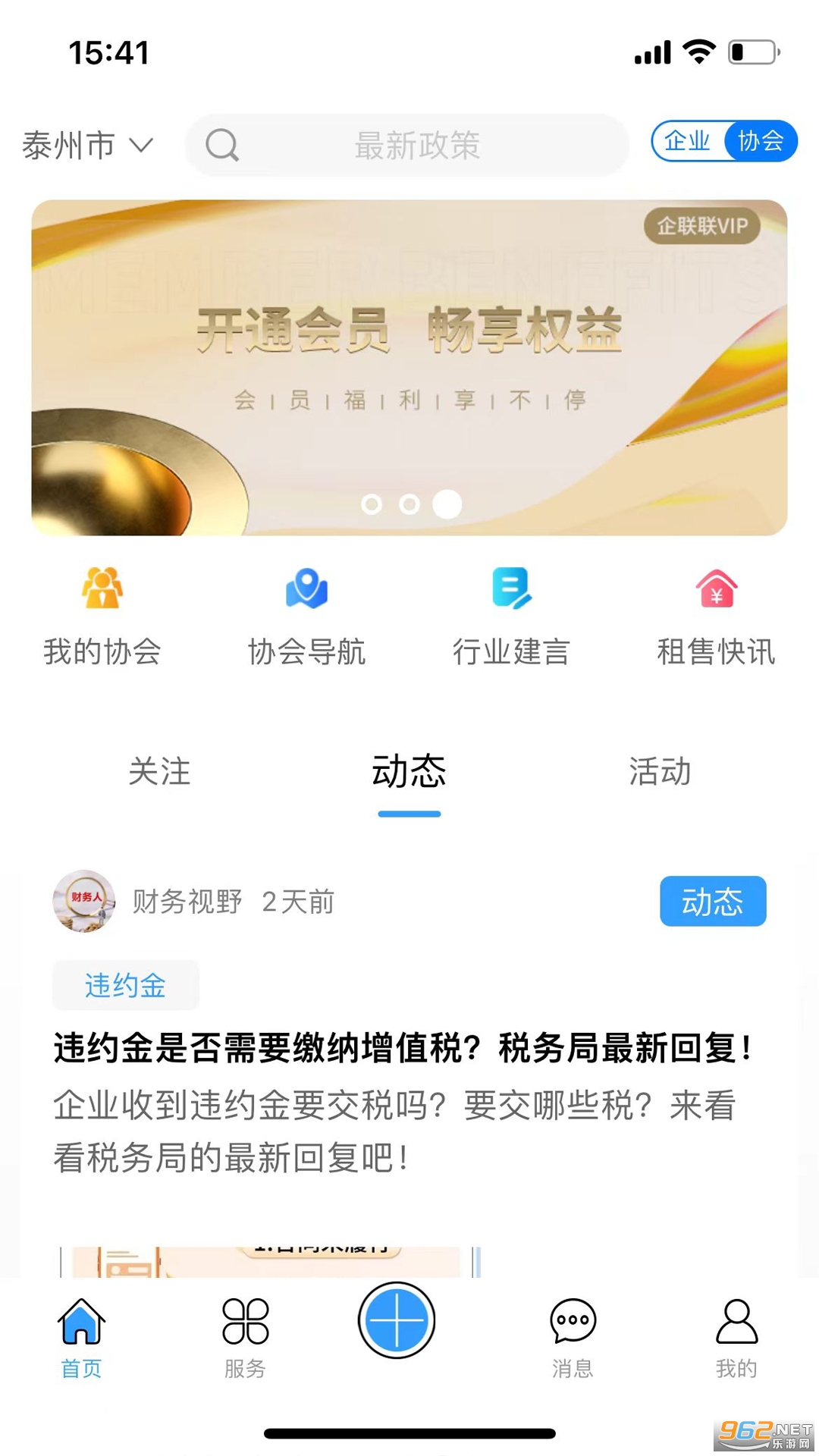Select the first carousel page dot

[372, 504]
